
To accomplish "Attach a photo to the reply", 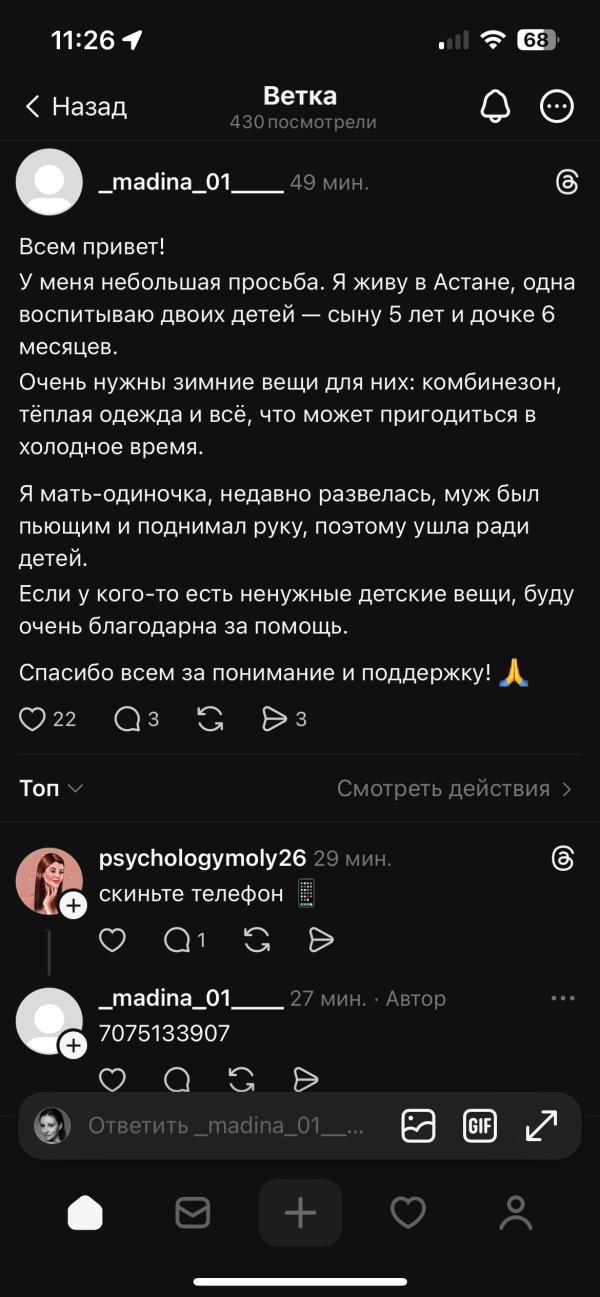I will click(x=418, y=1125).
